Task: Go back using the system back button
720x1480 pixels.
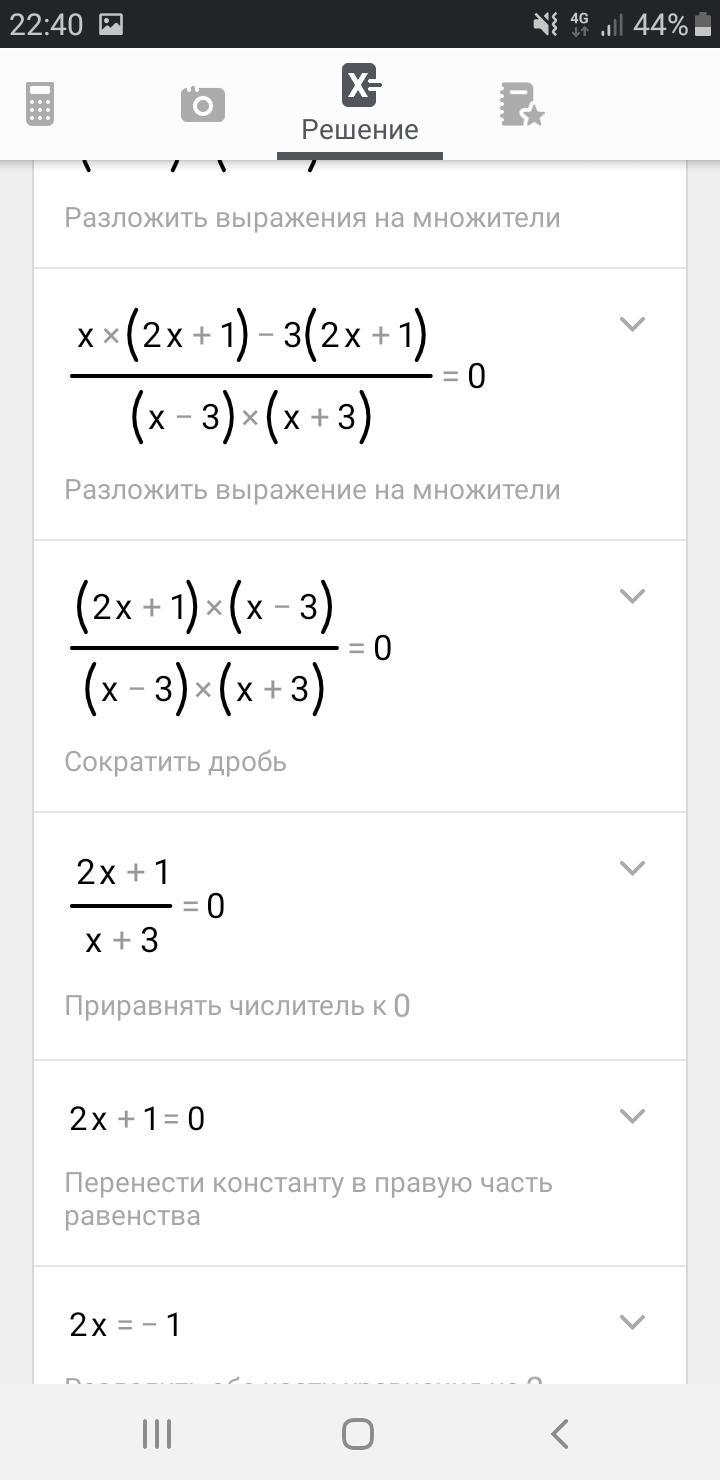Action: point(560,1434)
